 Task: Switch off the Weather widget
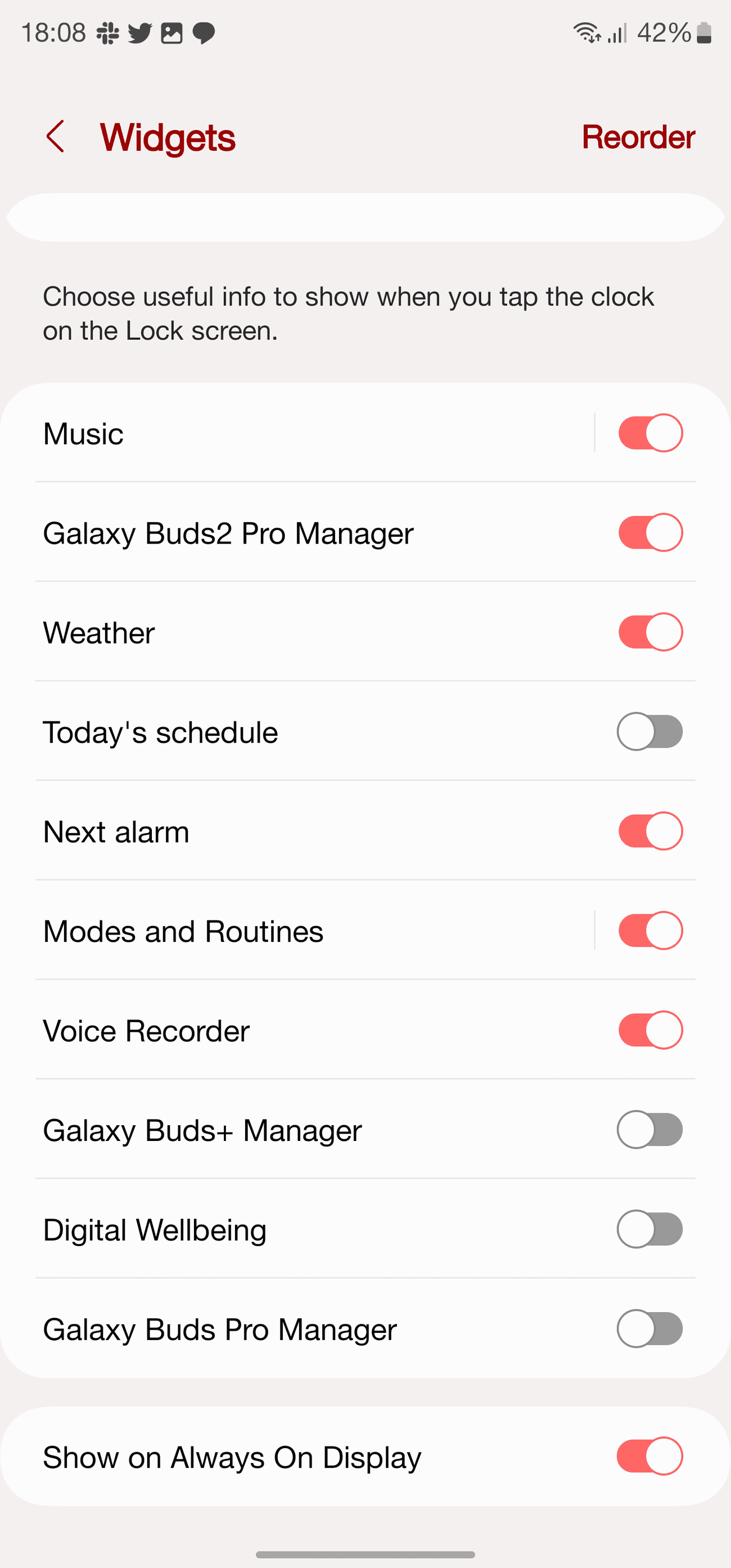coord(650,632)
